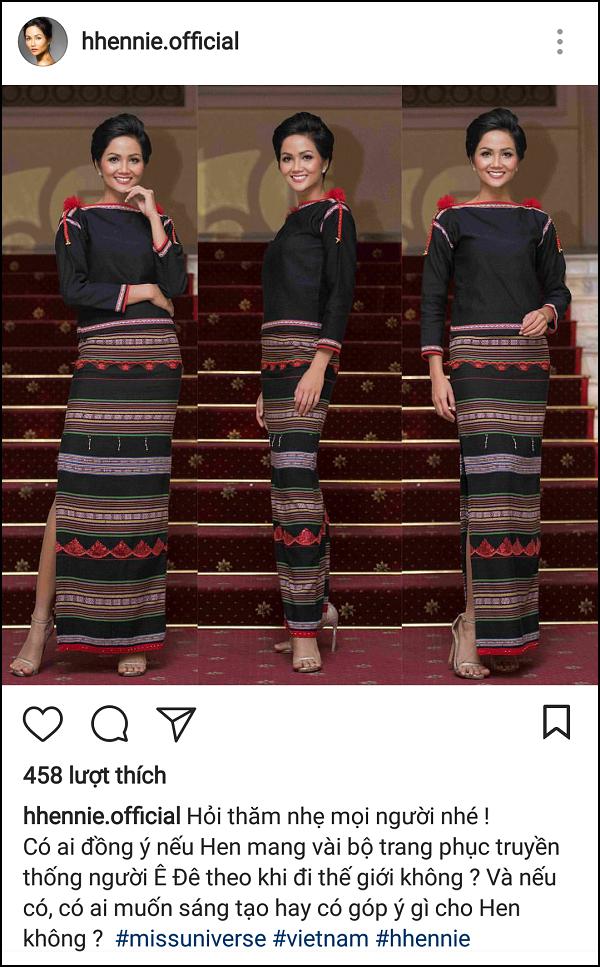Open the #missuniverse hashtag
Image resolution: width=600 pixels, height=967 pixels.
190,939
